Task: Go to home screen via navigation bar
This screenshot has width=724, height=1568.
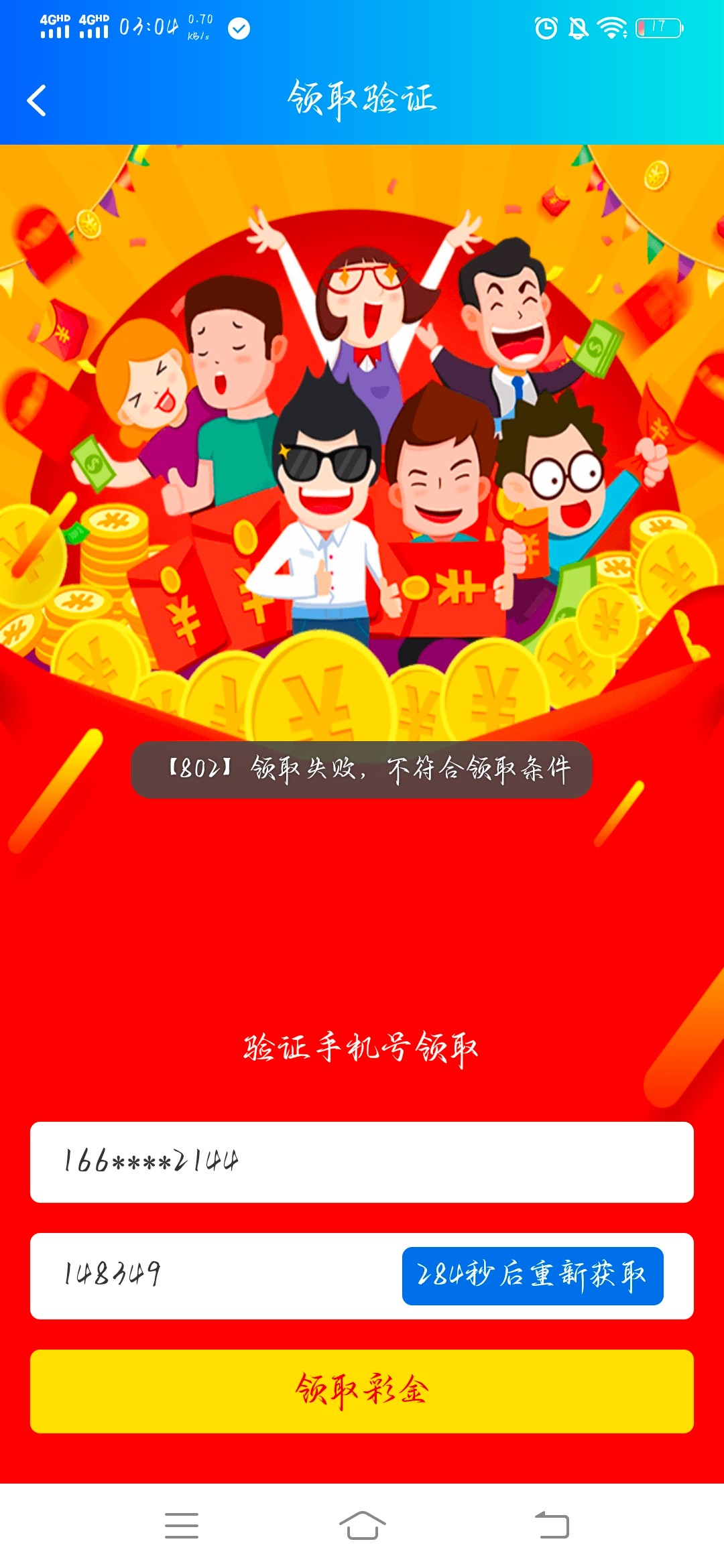Action: [x=362, y=1526]
